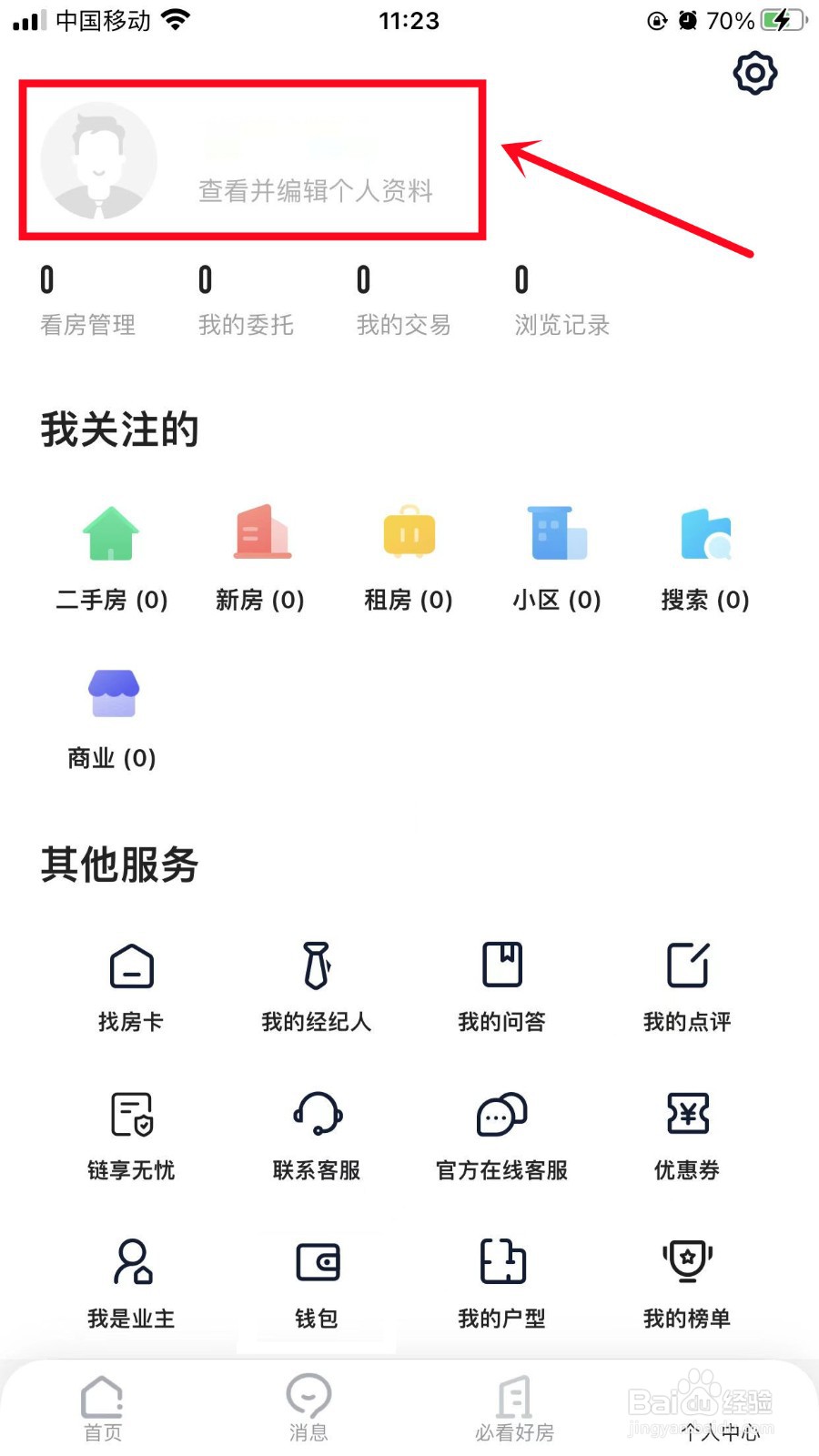Open 官方在线客服 chat

(501, 1136)
